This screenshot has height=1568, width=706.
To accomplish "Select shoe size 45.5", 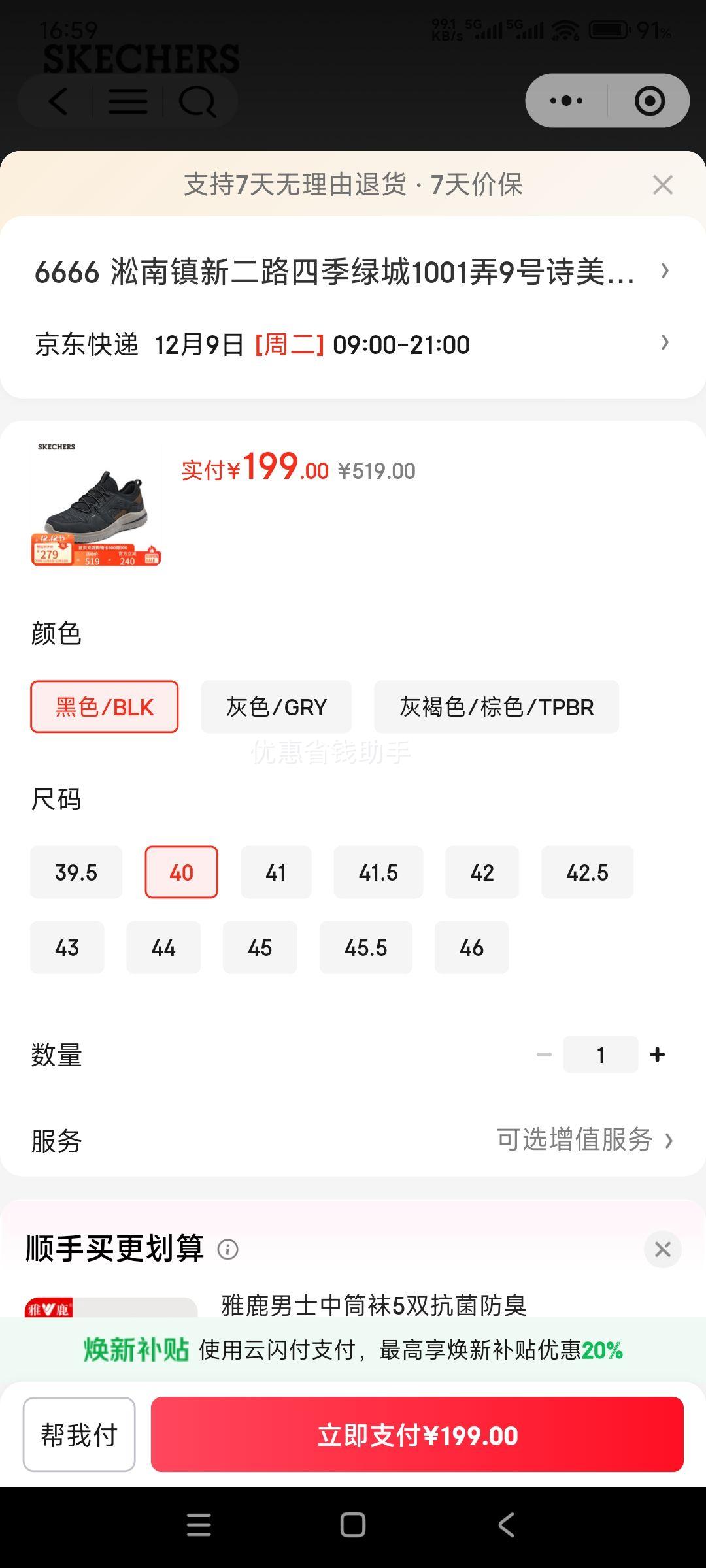I will [x=365, y=947].
